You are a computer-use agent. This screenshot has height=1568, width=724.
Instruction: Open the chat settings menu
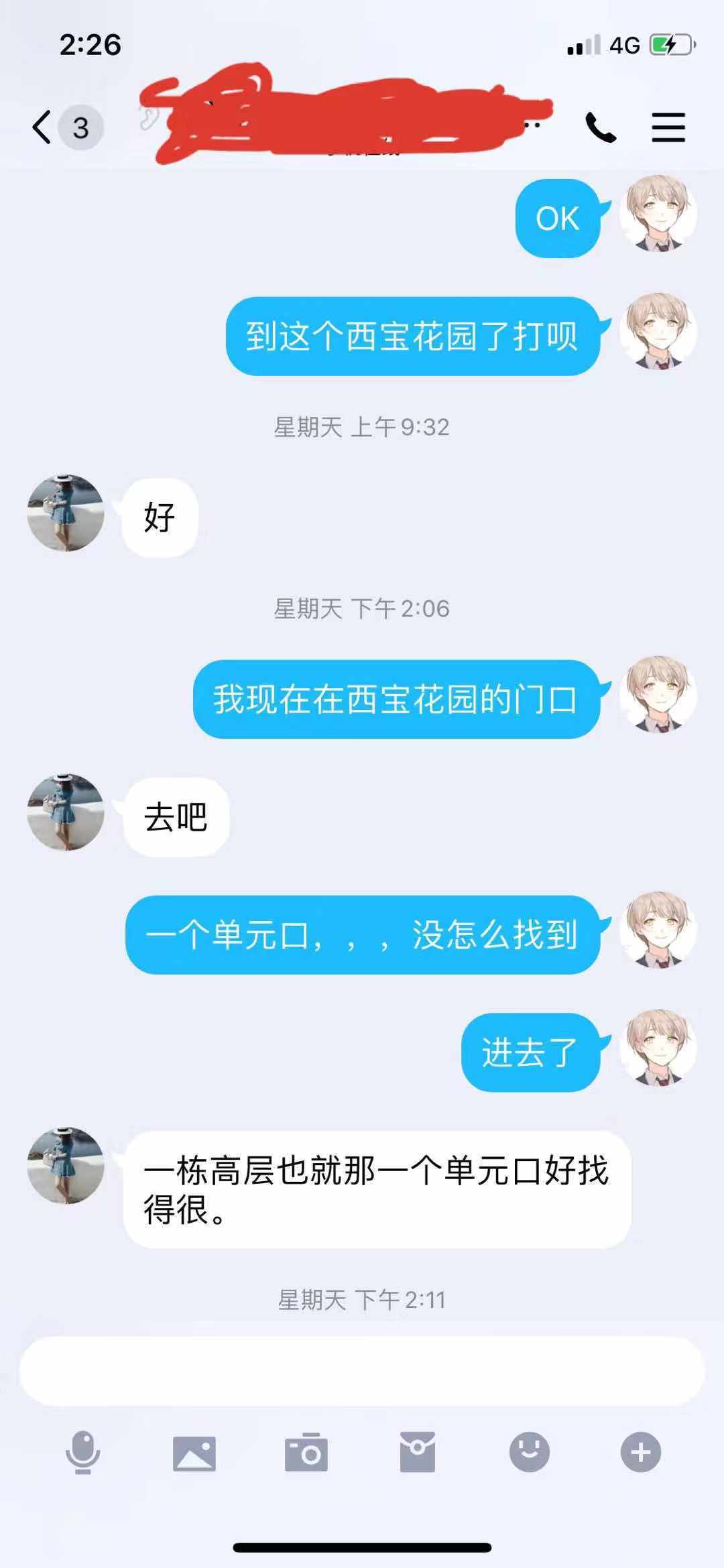point(668,127)
